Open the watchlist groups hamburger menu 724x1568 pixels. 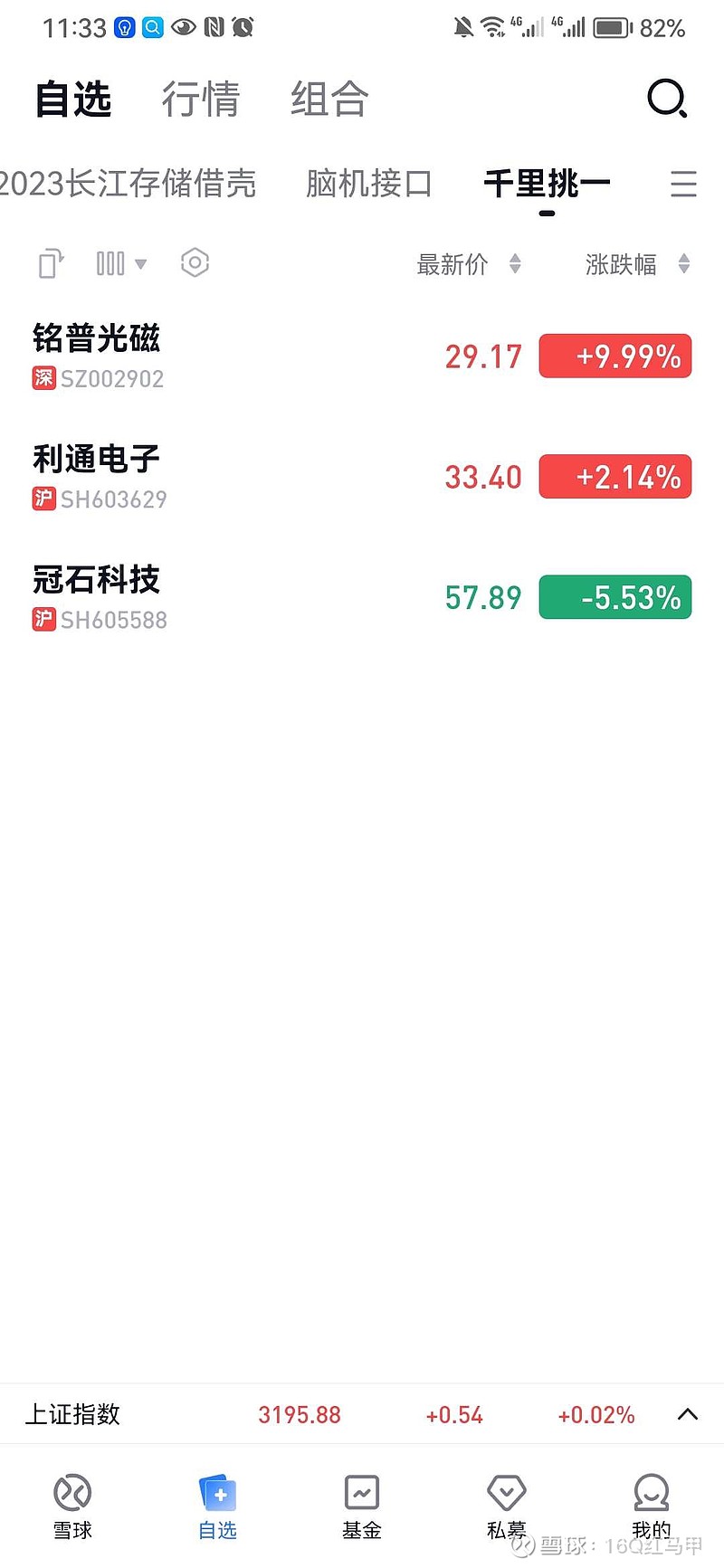tap(683, 184)
